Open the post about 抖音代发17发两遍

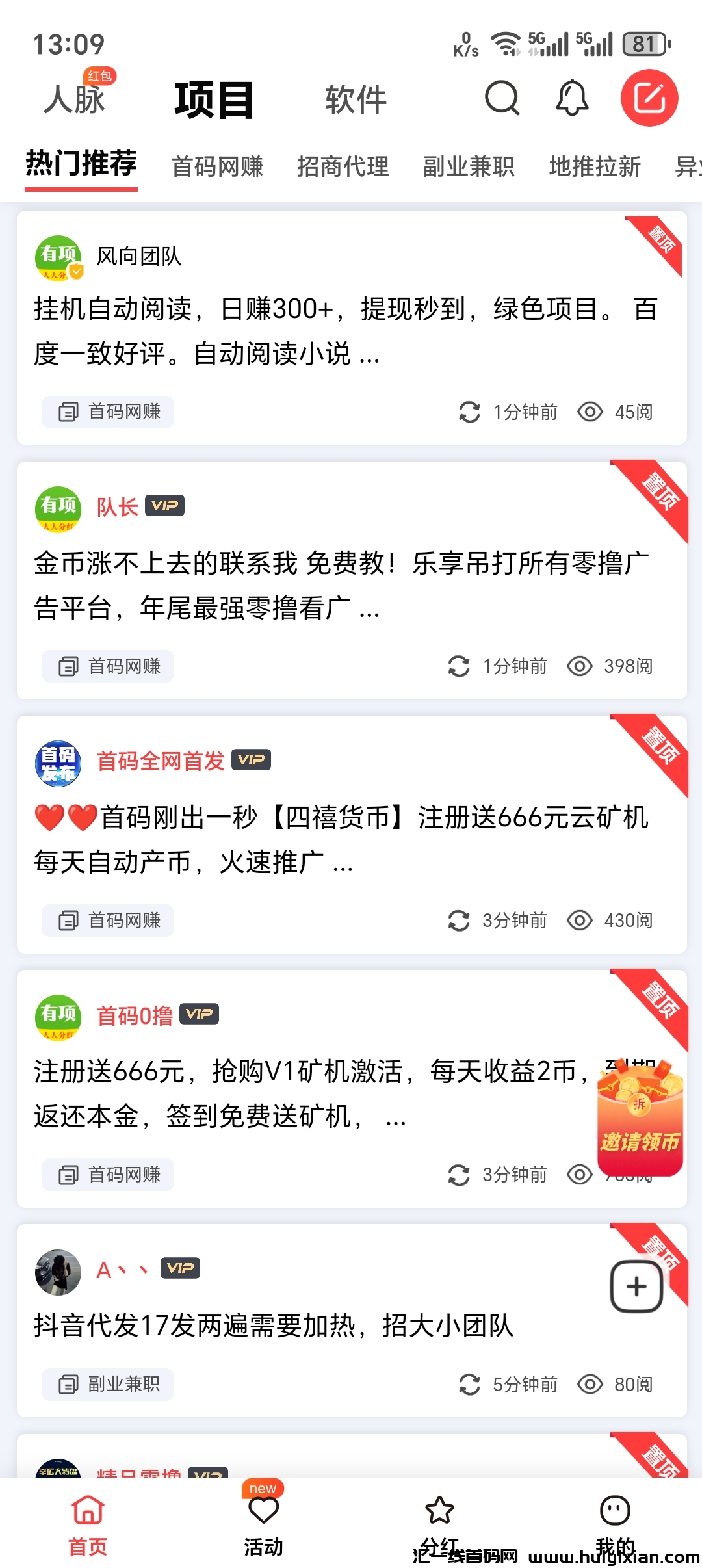tap(273, 1325)
